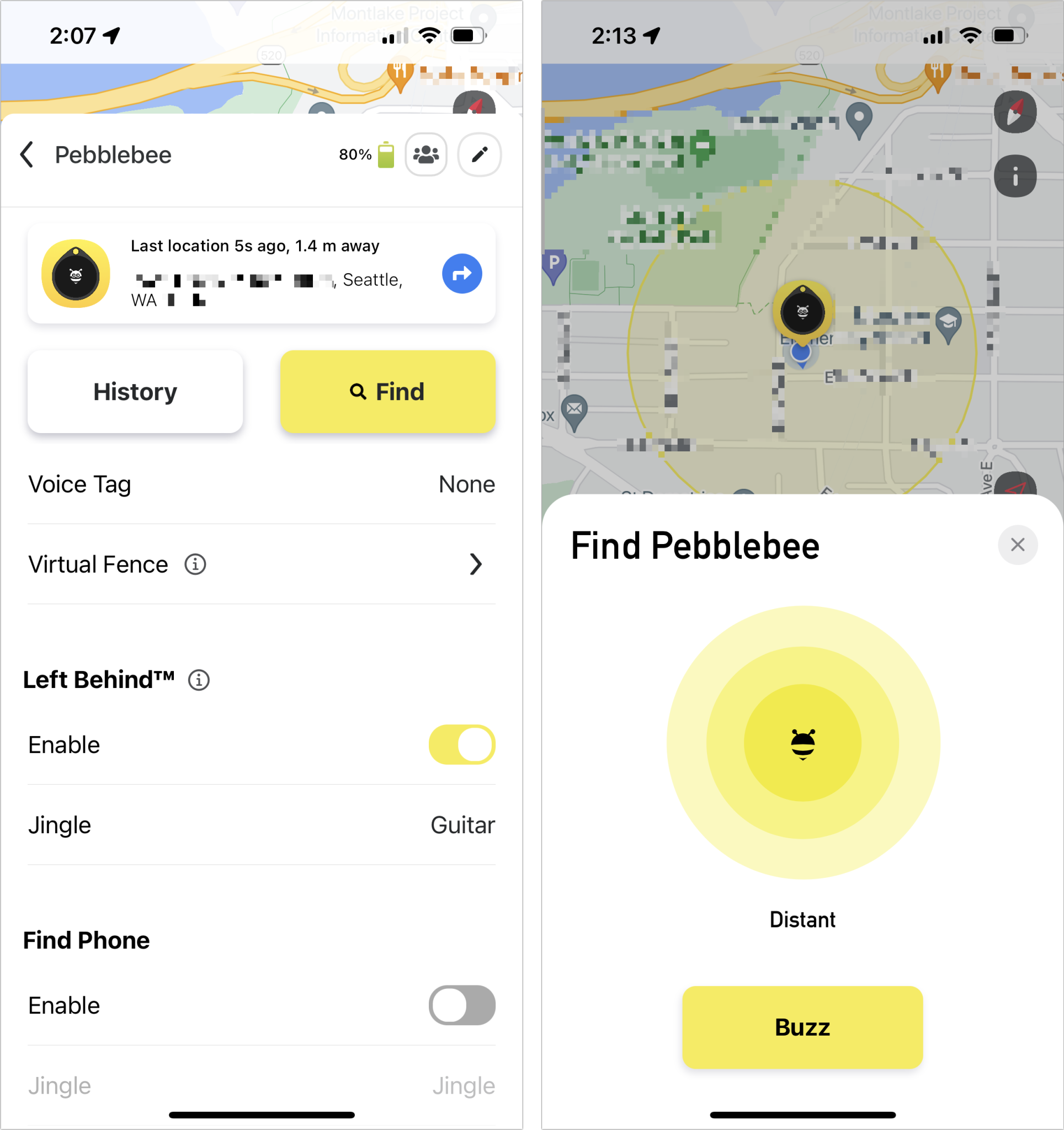Change the Guitar jingle for Left Behind
The height and width of the screenshot is (1130, 1064).
pos(262,825)
